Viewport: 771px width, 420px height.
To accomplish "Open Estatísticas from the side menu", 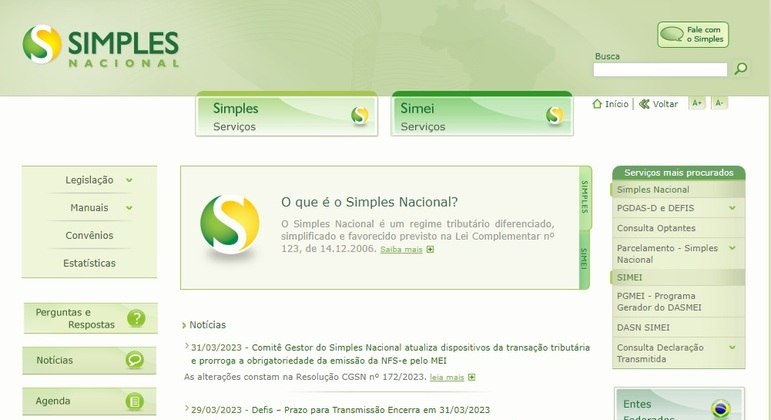I will 90,263.
